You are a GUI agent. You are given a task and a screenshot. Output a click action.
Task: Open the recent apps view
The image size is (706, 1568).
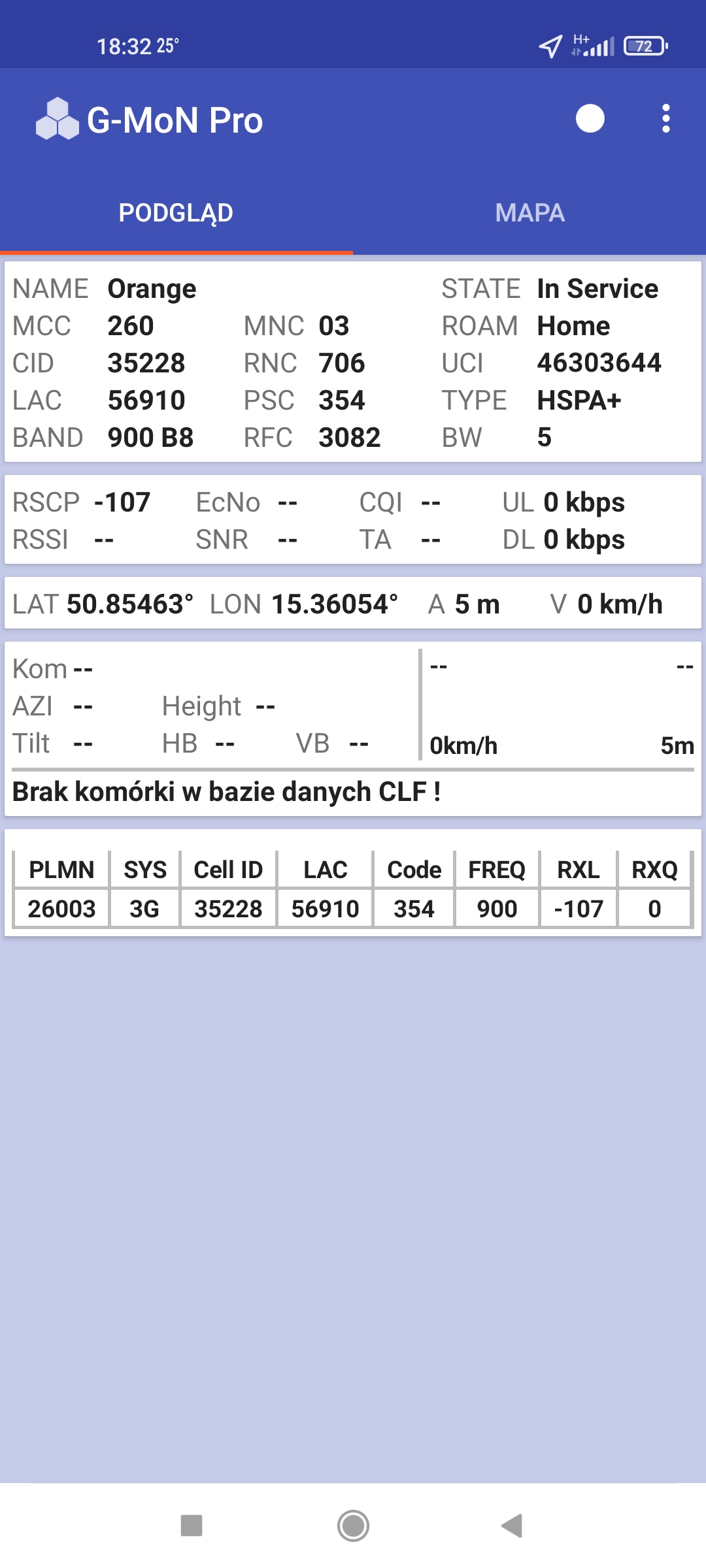coord(192,1526)
